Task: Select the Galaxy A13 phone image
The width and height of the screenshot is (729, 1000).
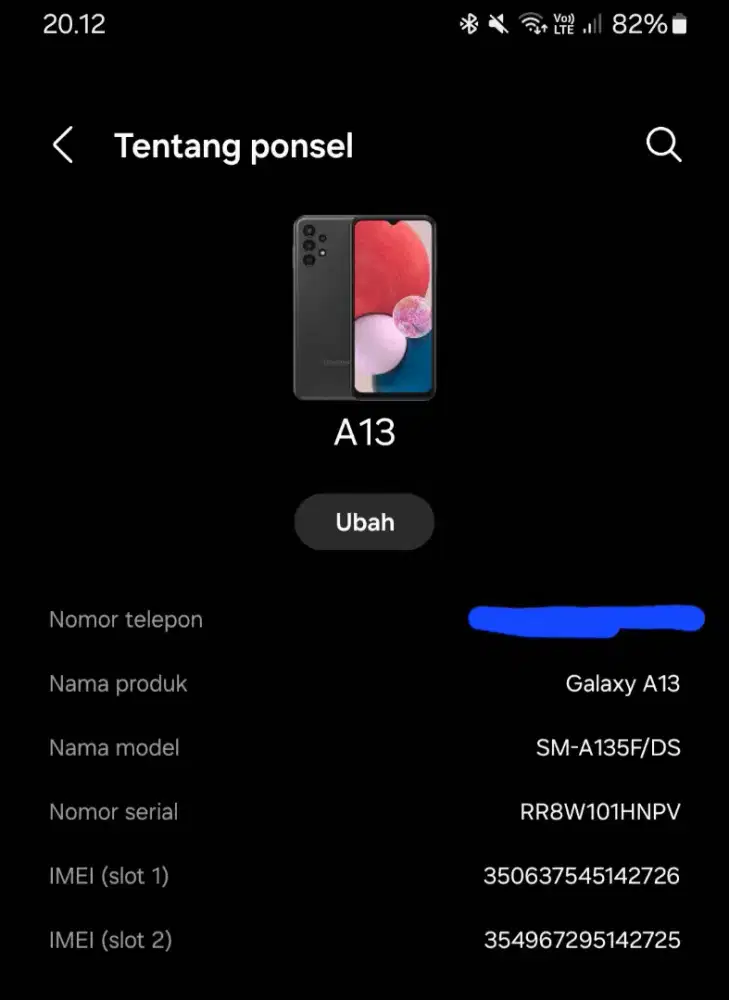Action: point(364,305)
